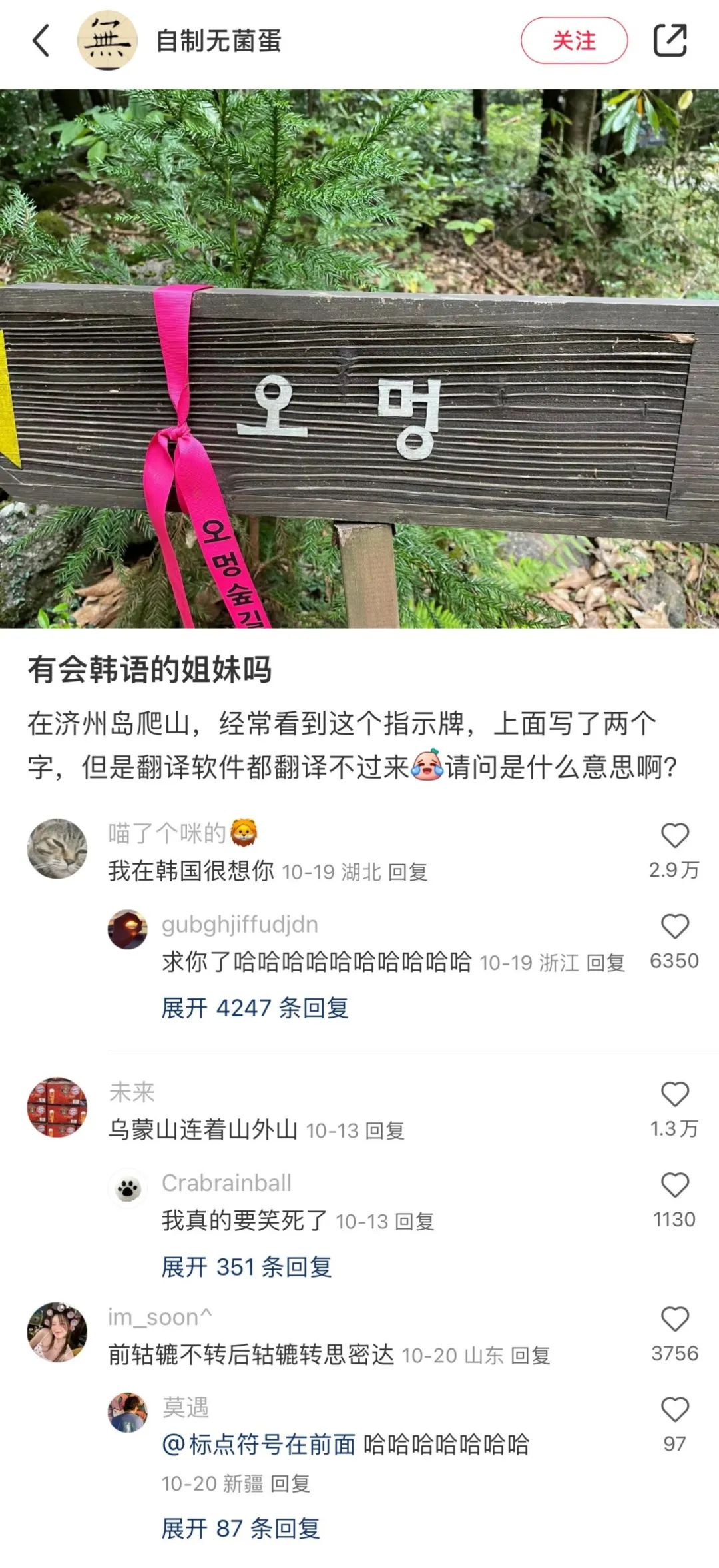719x1568 pixels.
Task: Go back using the top-left arrow
Action: (41, 41)
